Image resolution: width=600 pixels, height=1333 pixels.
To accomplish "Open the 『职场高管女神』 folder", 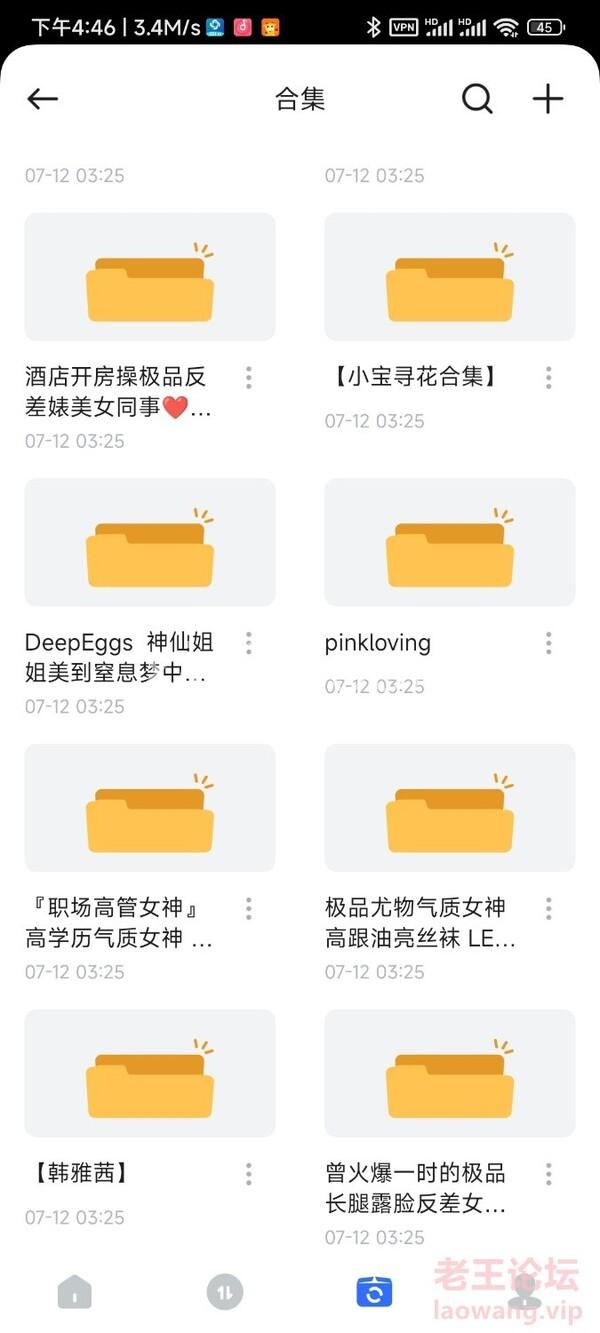I will click(x=150, y=808).
